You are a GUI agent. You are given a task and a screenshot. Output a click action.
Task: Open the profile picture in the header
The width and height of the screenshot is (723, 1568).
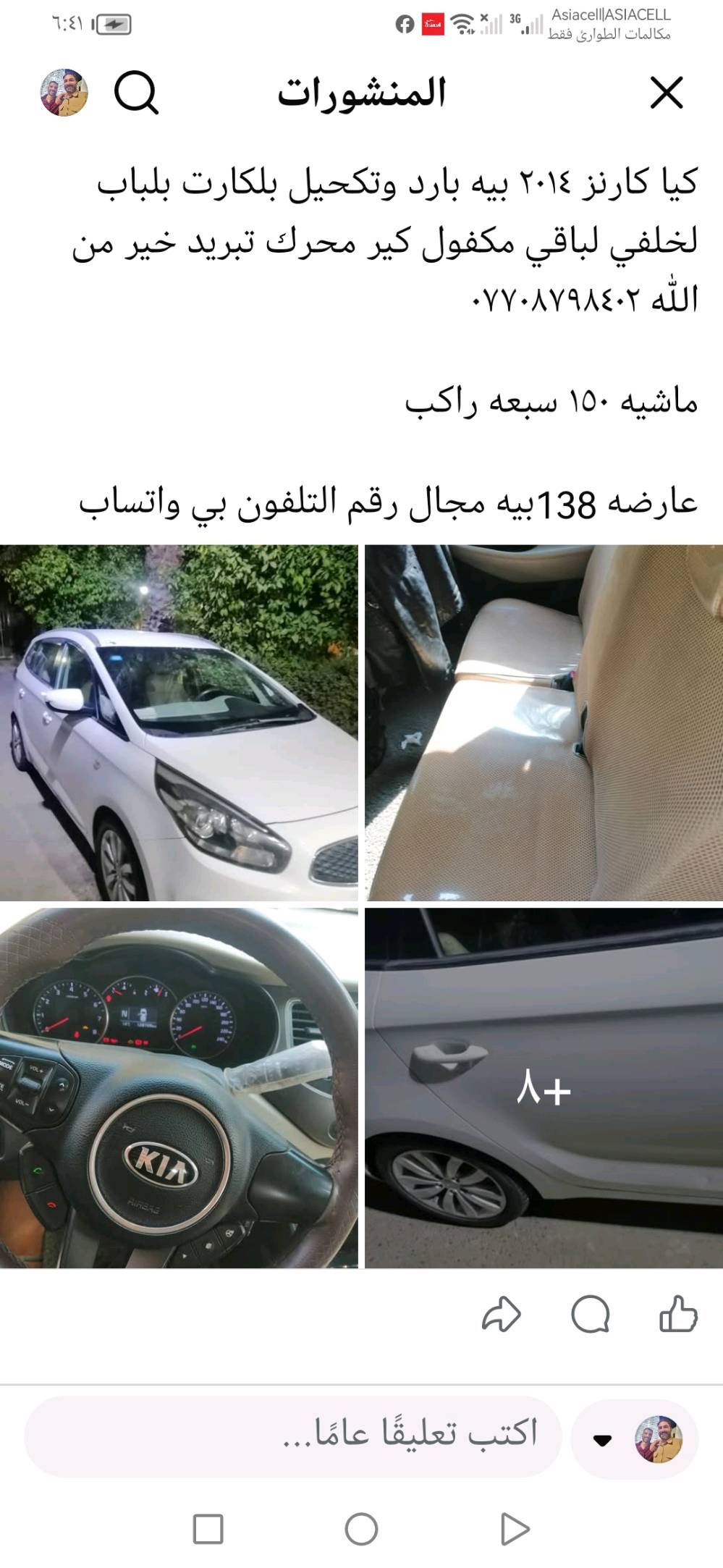point(64,93)
